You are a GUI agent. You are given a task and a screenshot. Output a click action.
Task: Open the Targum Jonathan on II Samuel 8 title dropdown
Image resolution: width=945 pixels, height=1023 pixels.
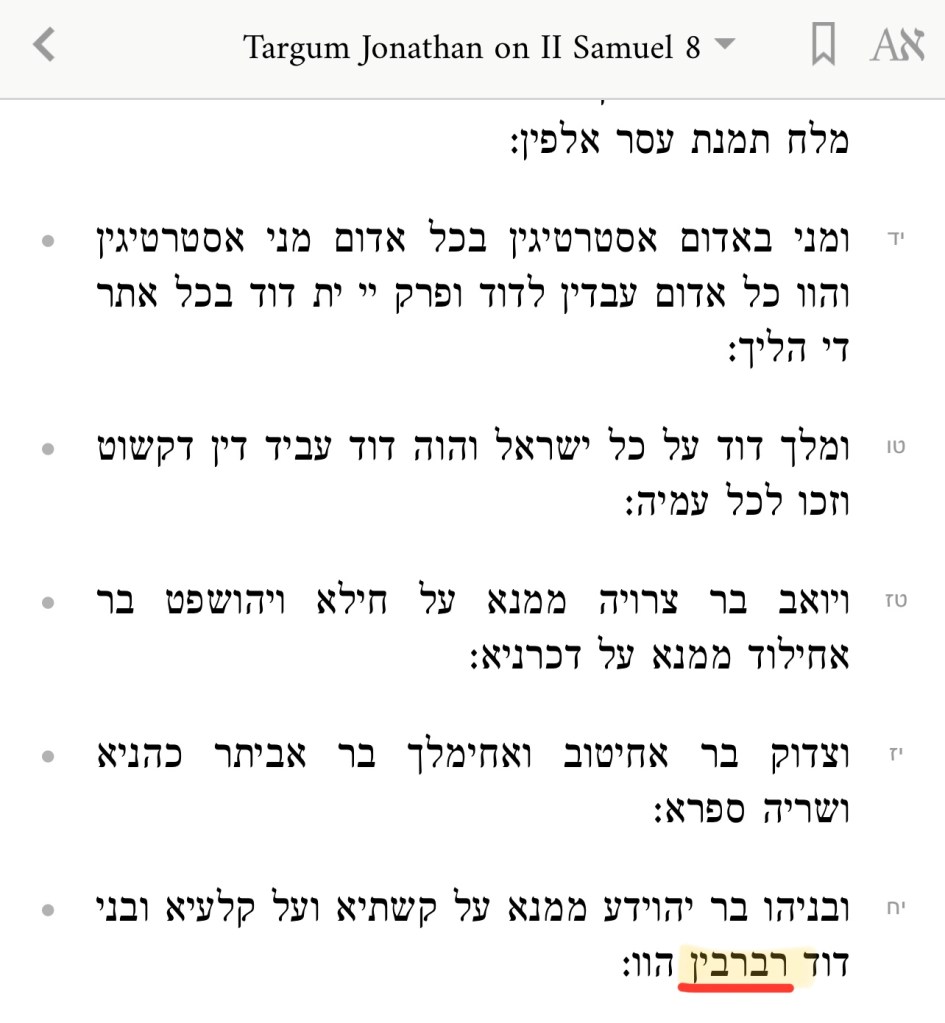point(489,46)
